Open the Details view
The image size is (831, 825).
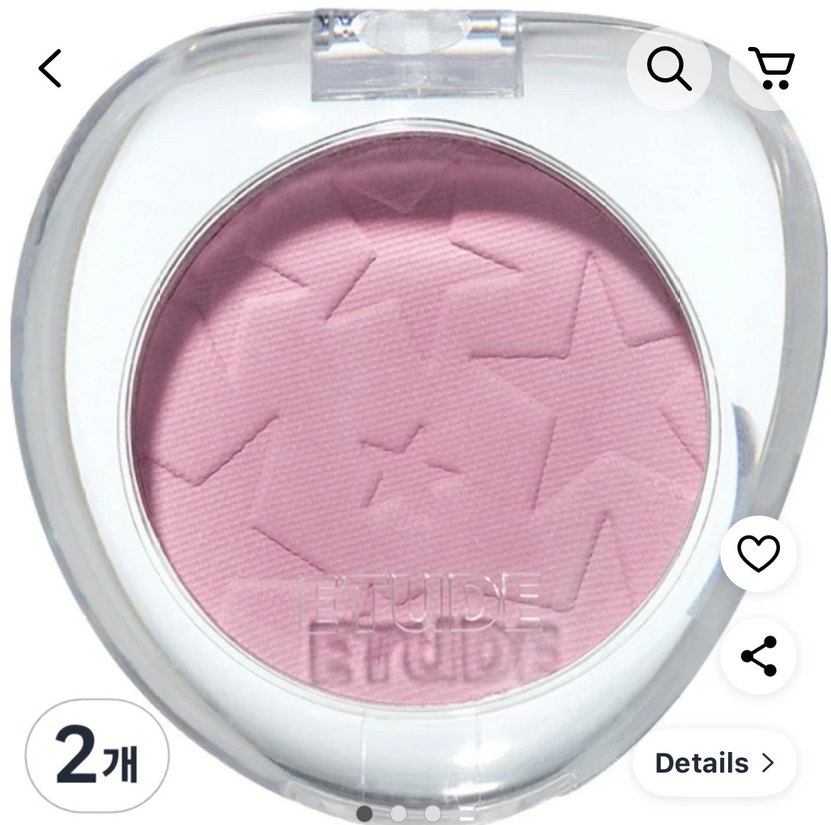coord(714,763)
